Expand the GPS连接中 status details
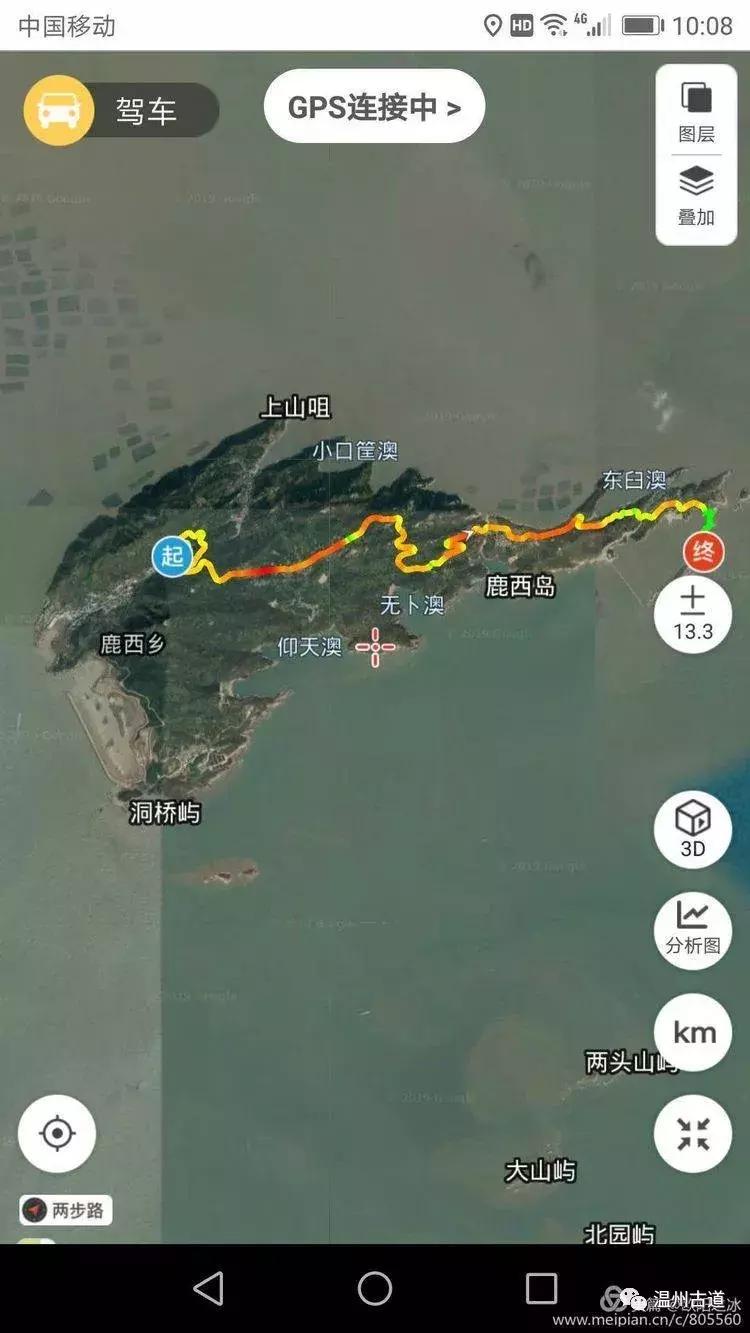Image resolution: width=750 pixels, height=1333 pixels. (372, 104)
